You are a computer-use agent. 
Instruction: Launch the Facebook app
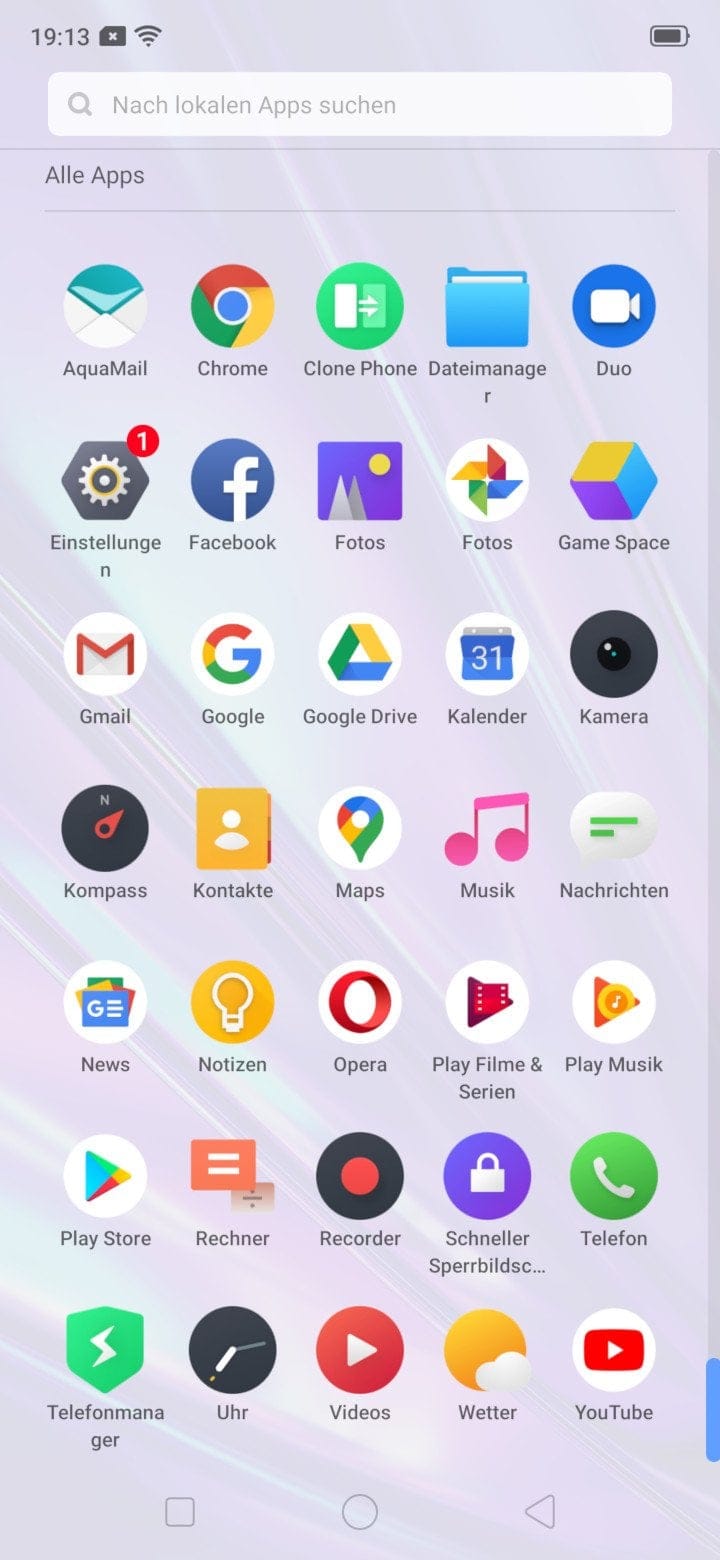tap(232, 481)
